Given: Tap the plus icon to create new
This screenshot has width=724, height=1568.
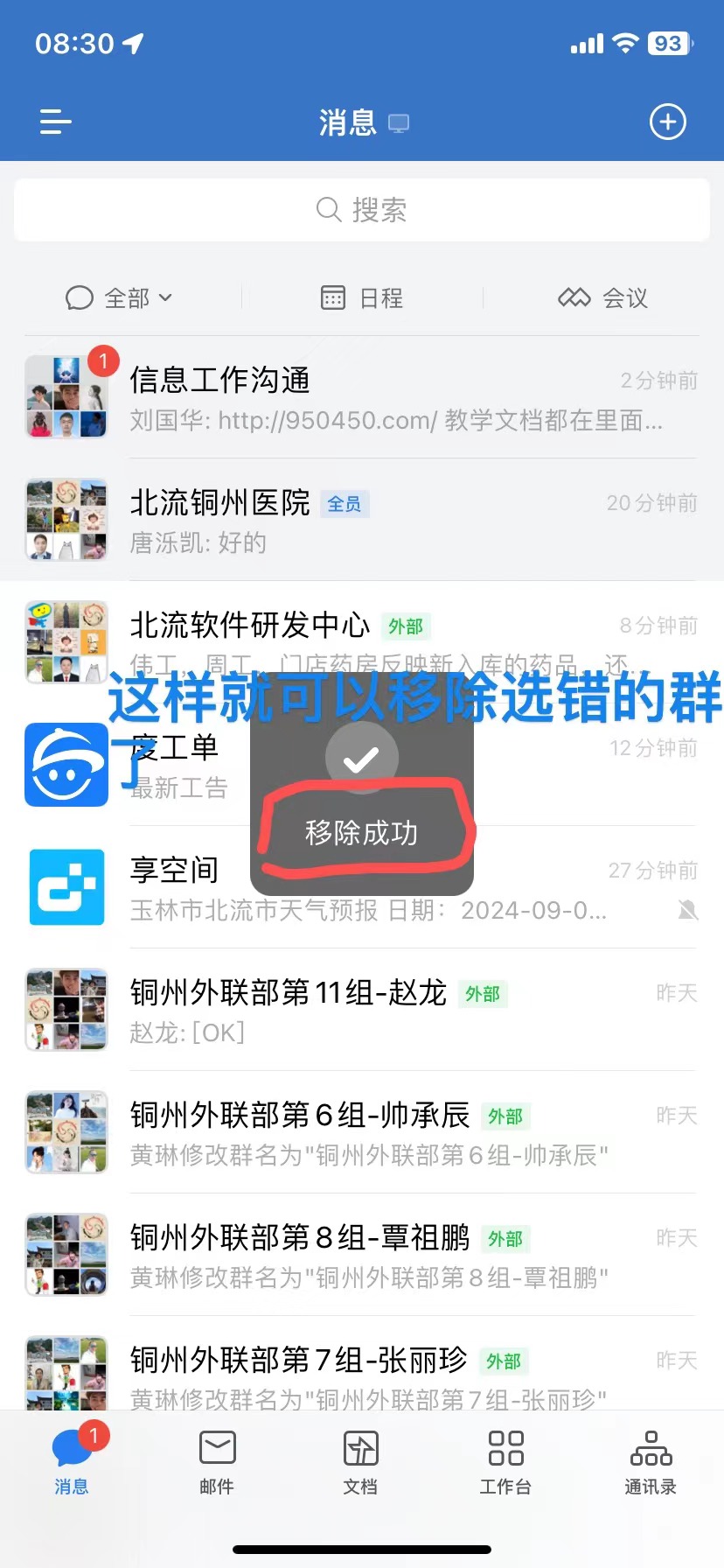Looking at the screenshot, I should pyautogui.click(x=668, y=122).
